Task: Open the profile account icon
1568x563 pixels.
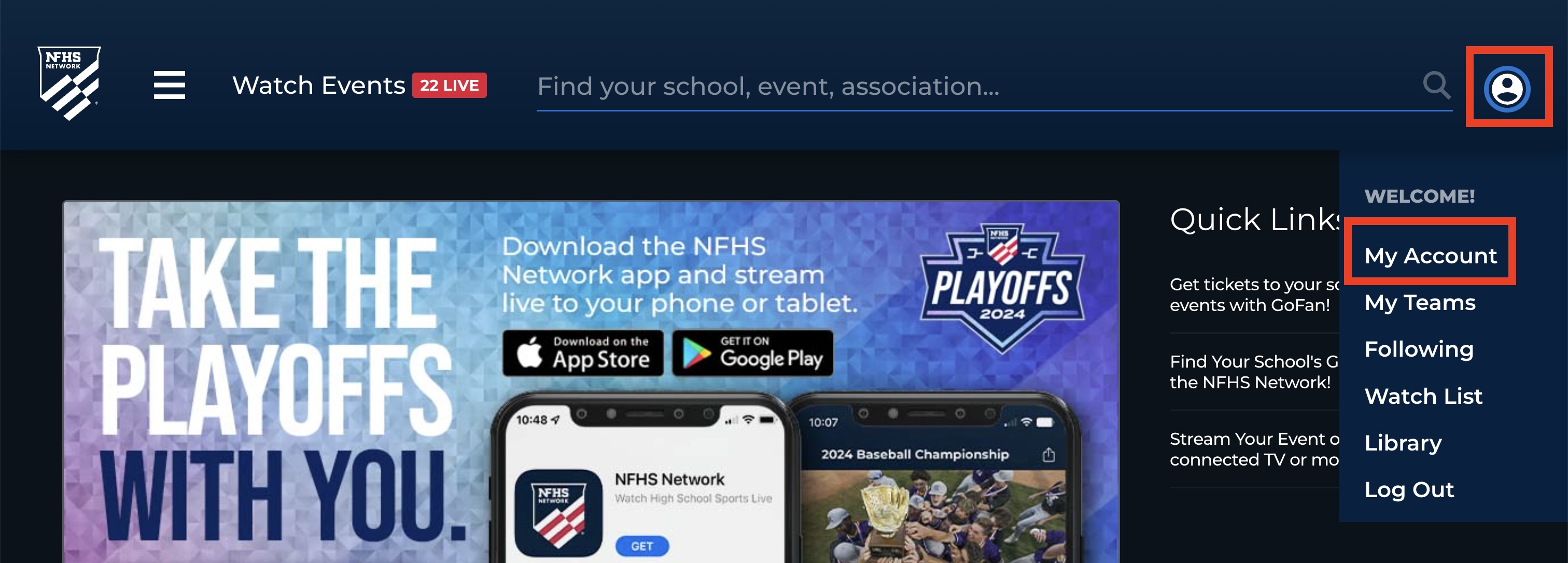Action: coord(1506,89)
